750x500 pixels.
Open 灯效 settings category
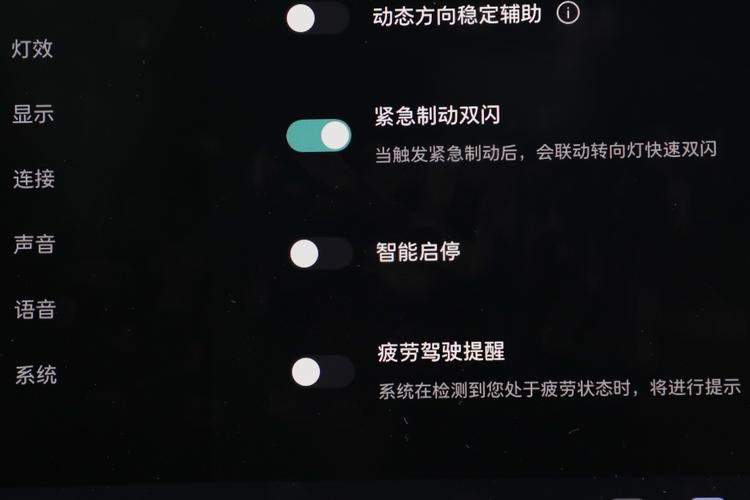coord(32,49)
